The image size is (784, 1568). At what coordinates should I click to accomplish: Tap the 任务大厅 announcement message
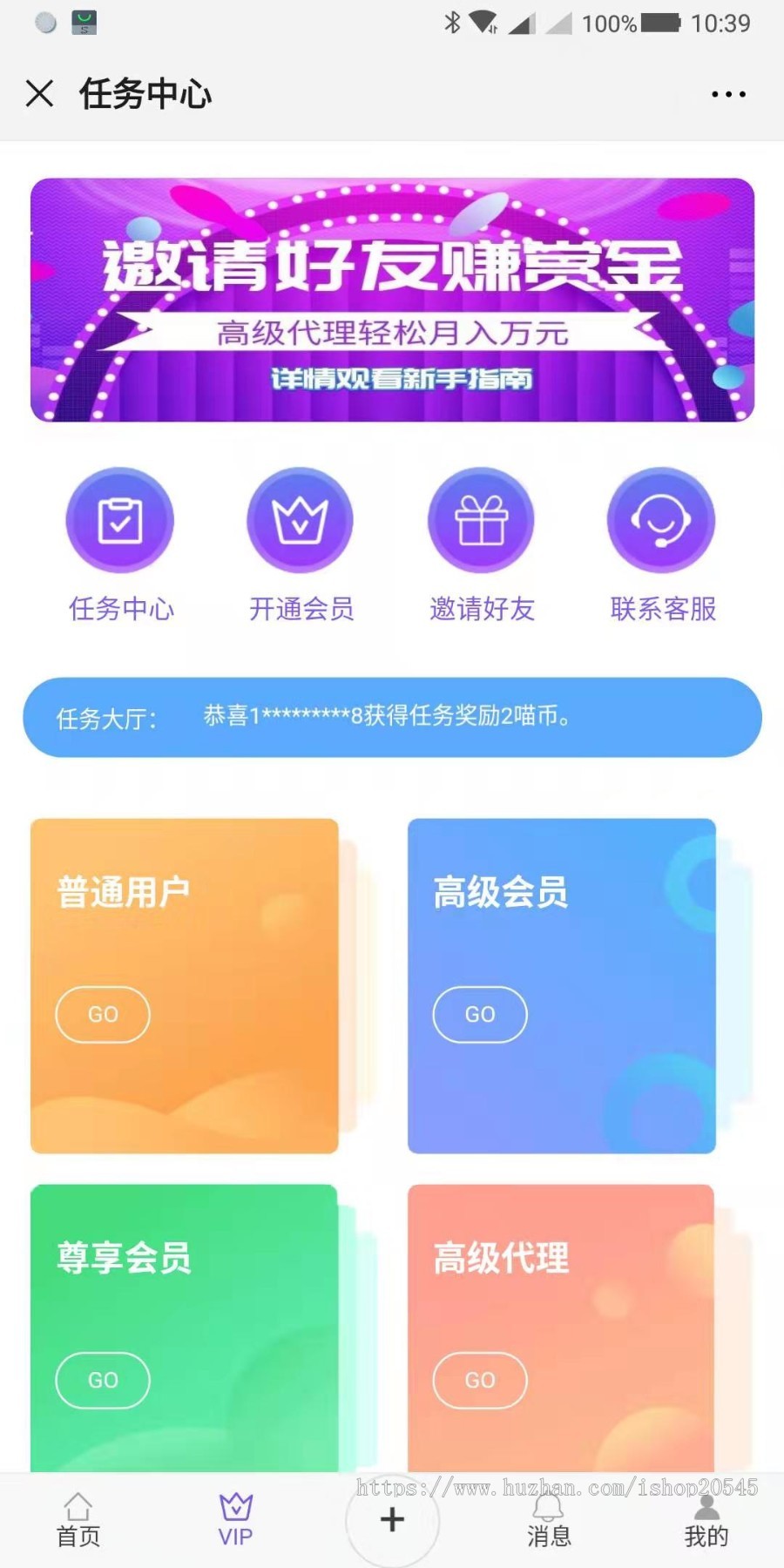tap(392, 716)
